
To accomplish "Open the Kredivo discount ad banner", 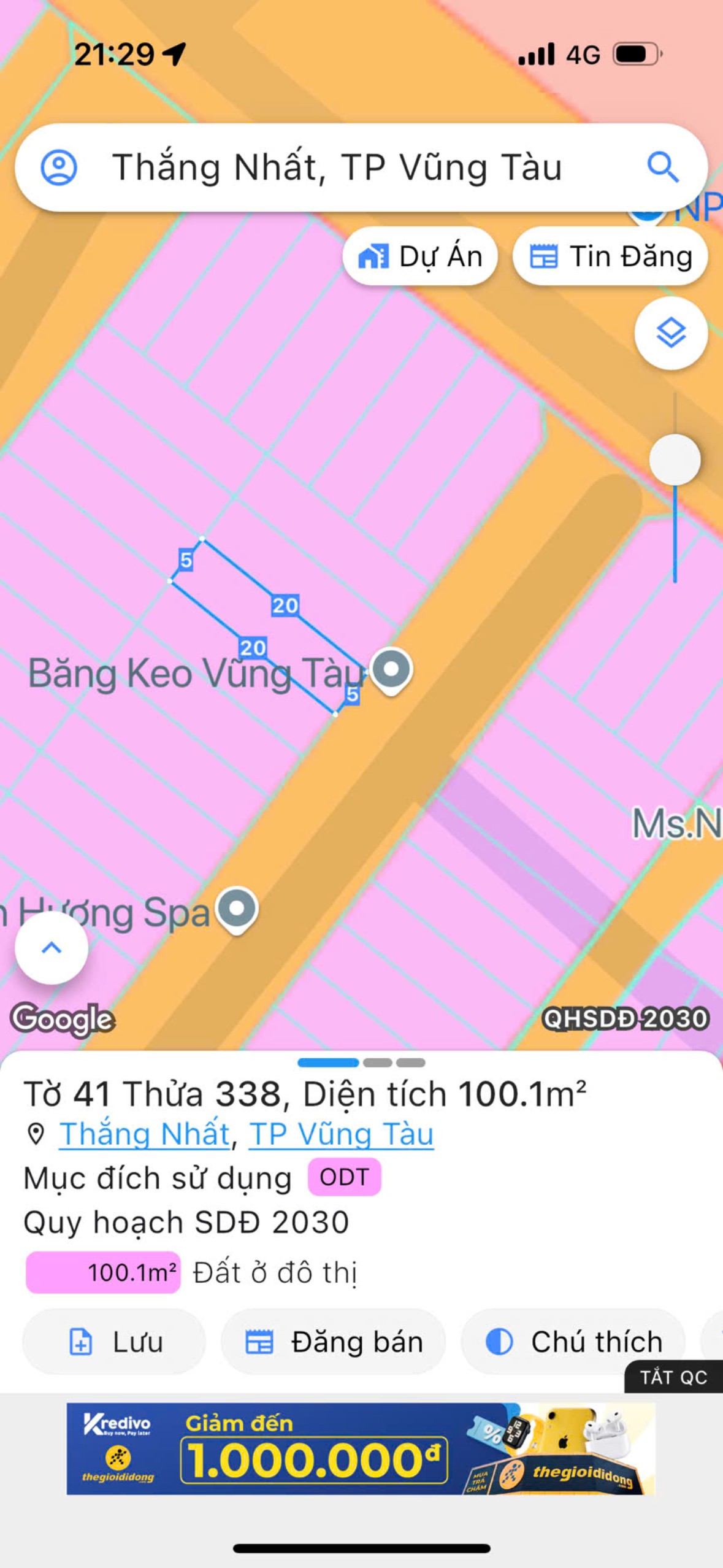I will 361,1448.
